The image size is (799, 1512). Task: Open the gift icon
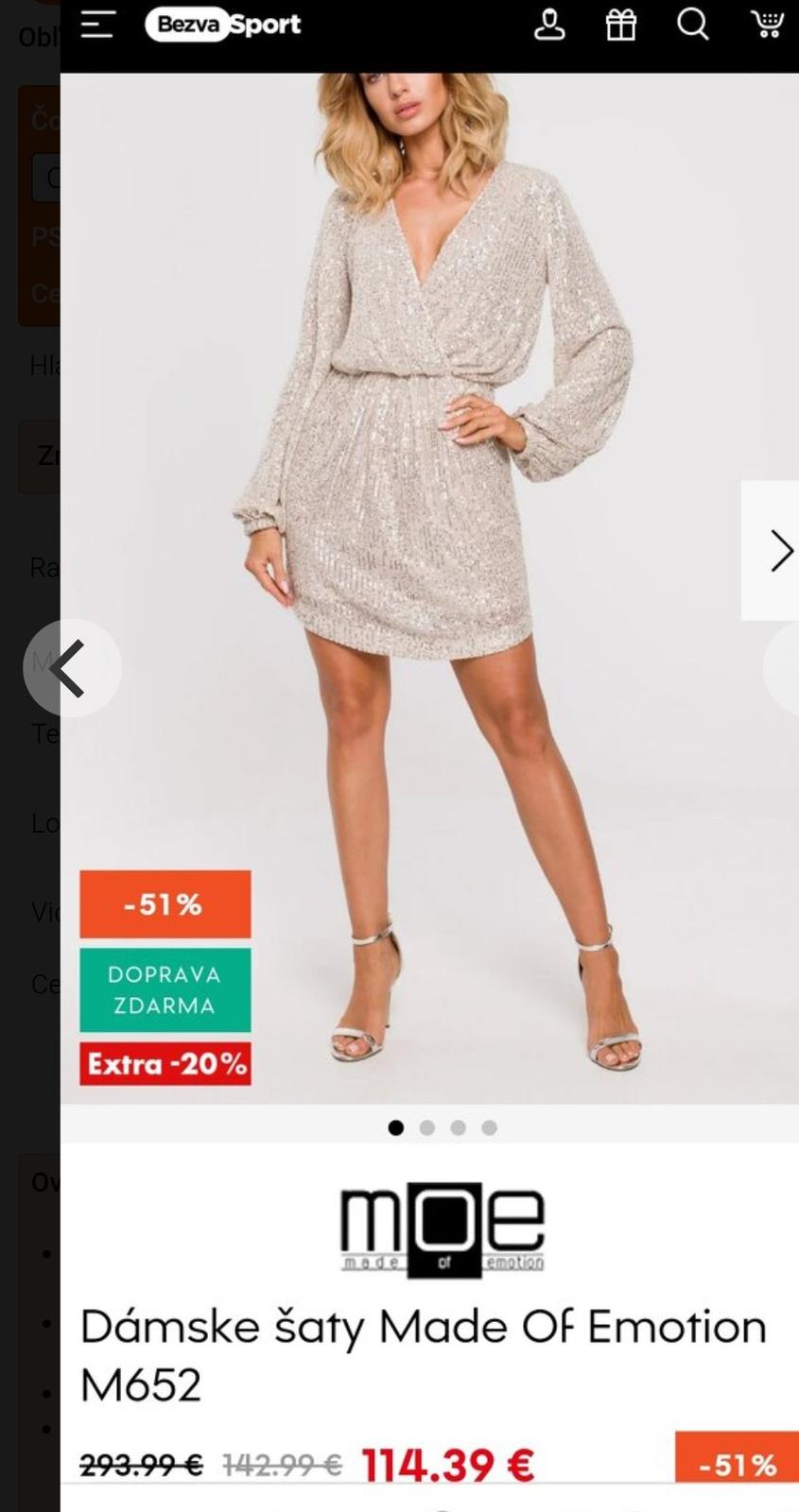pos(620,25)
